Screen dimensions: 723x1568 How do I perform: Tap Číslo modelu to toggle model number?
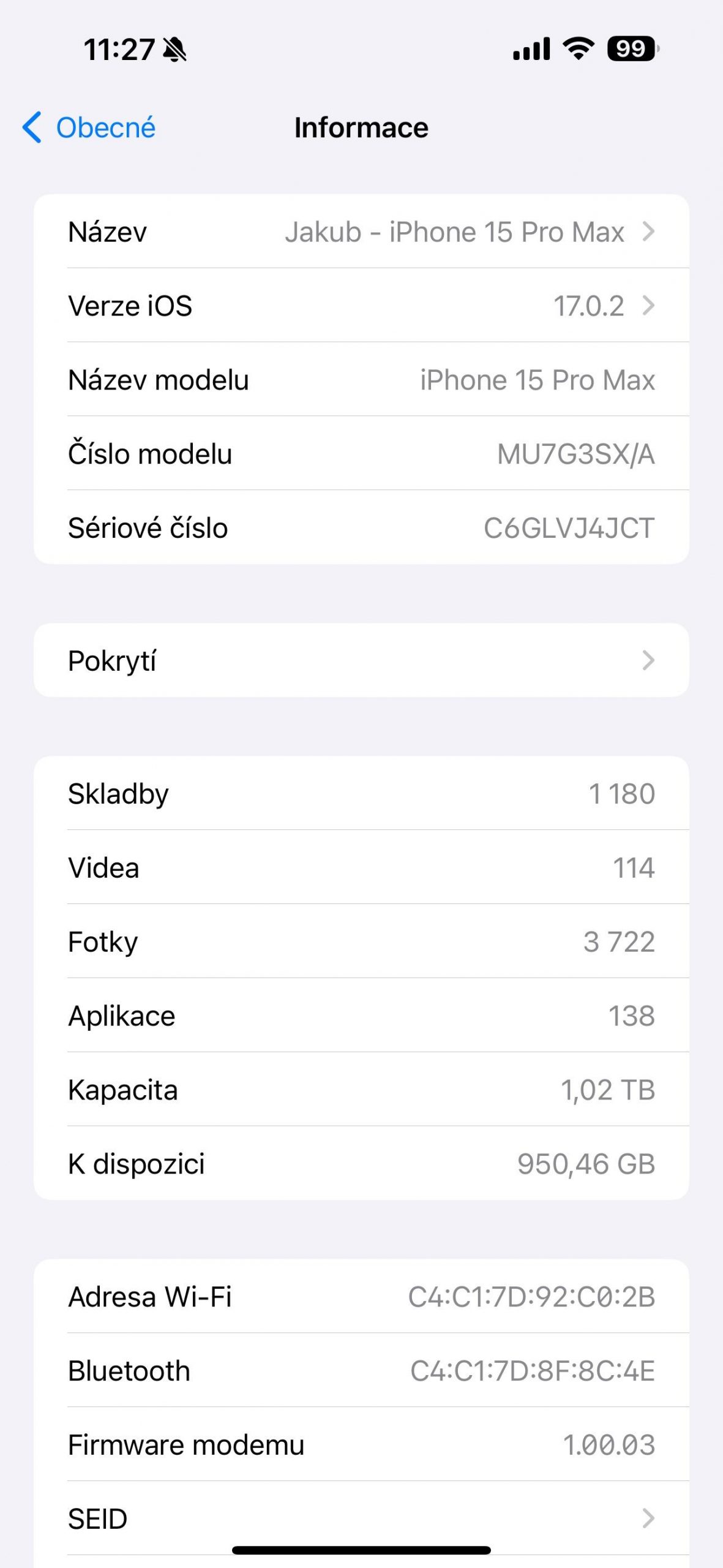click(361, 453)
